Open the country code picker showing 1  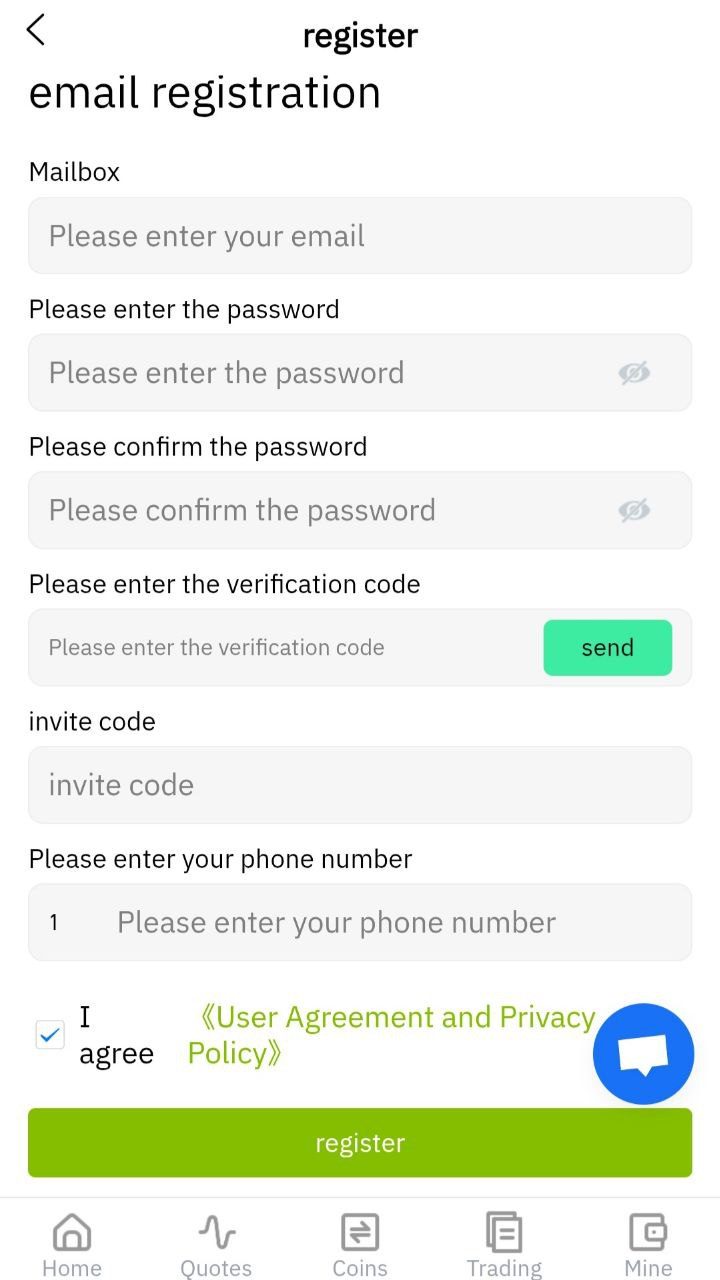pyautogui.click(x=54, y=922)
